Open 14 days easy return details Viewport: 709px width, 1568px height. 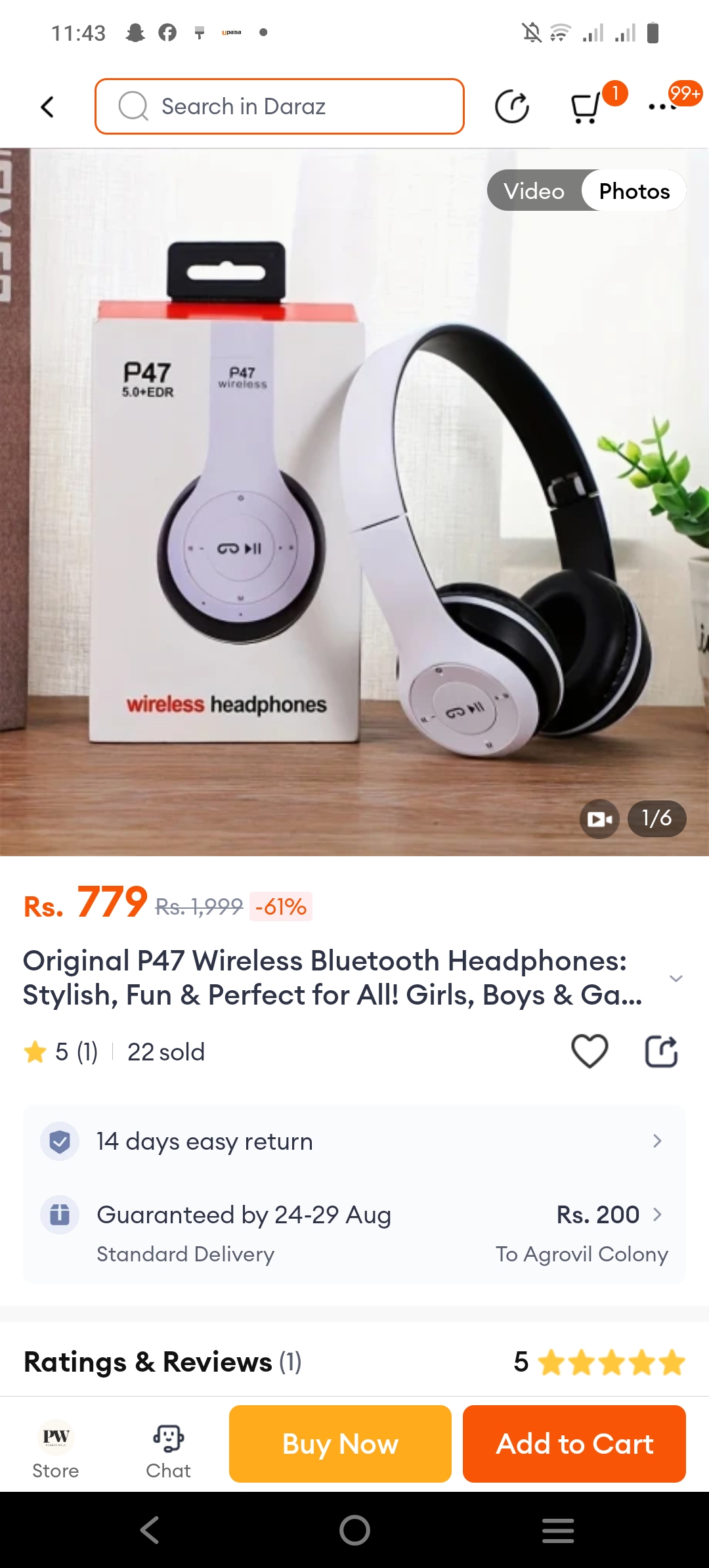point(354,1141)
